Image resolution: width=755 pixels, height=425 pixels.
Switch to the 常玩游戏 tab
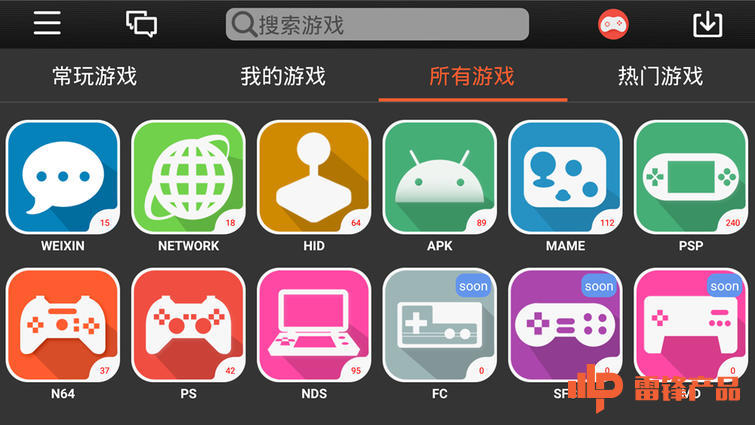pyautogui.click(x=94, y=76)
